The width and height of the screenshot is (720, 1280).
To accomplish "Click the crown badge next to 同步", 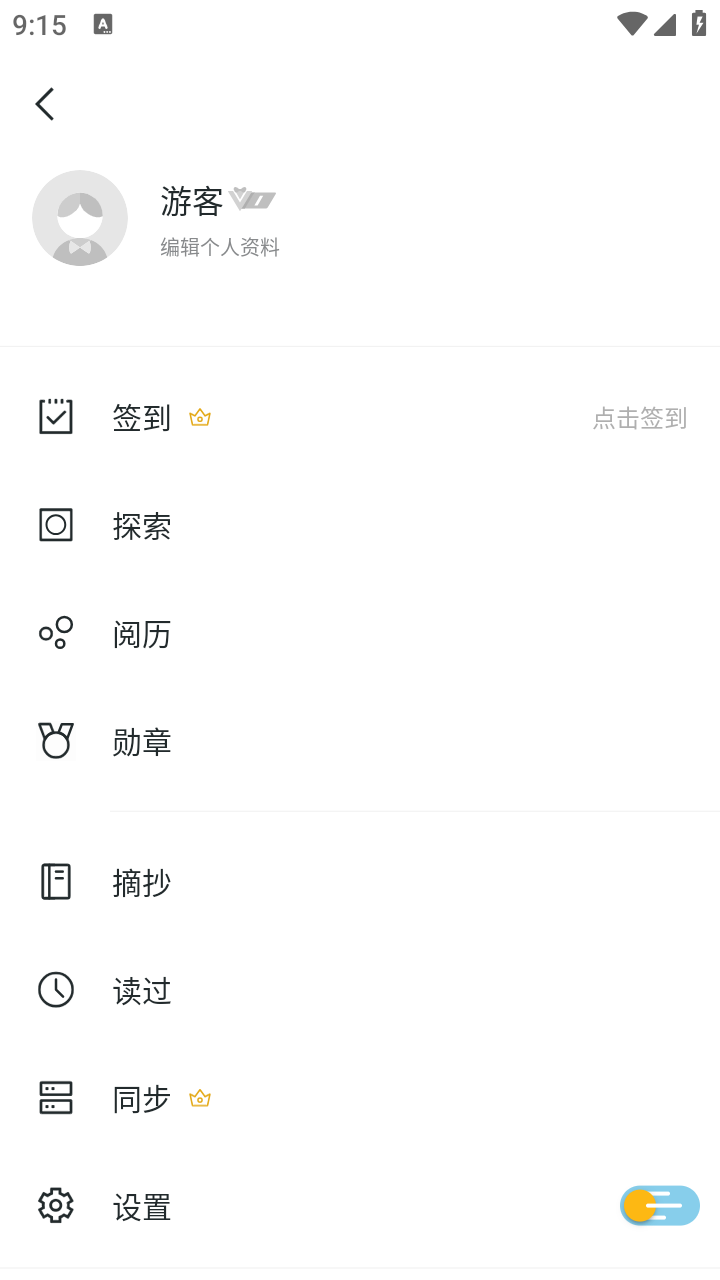I will [199, 1097].
